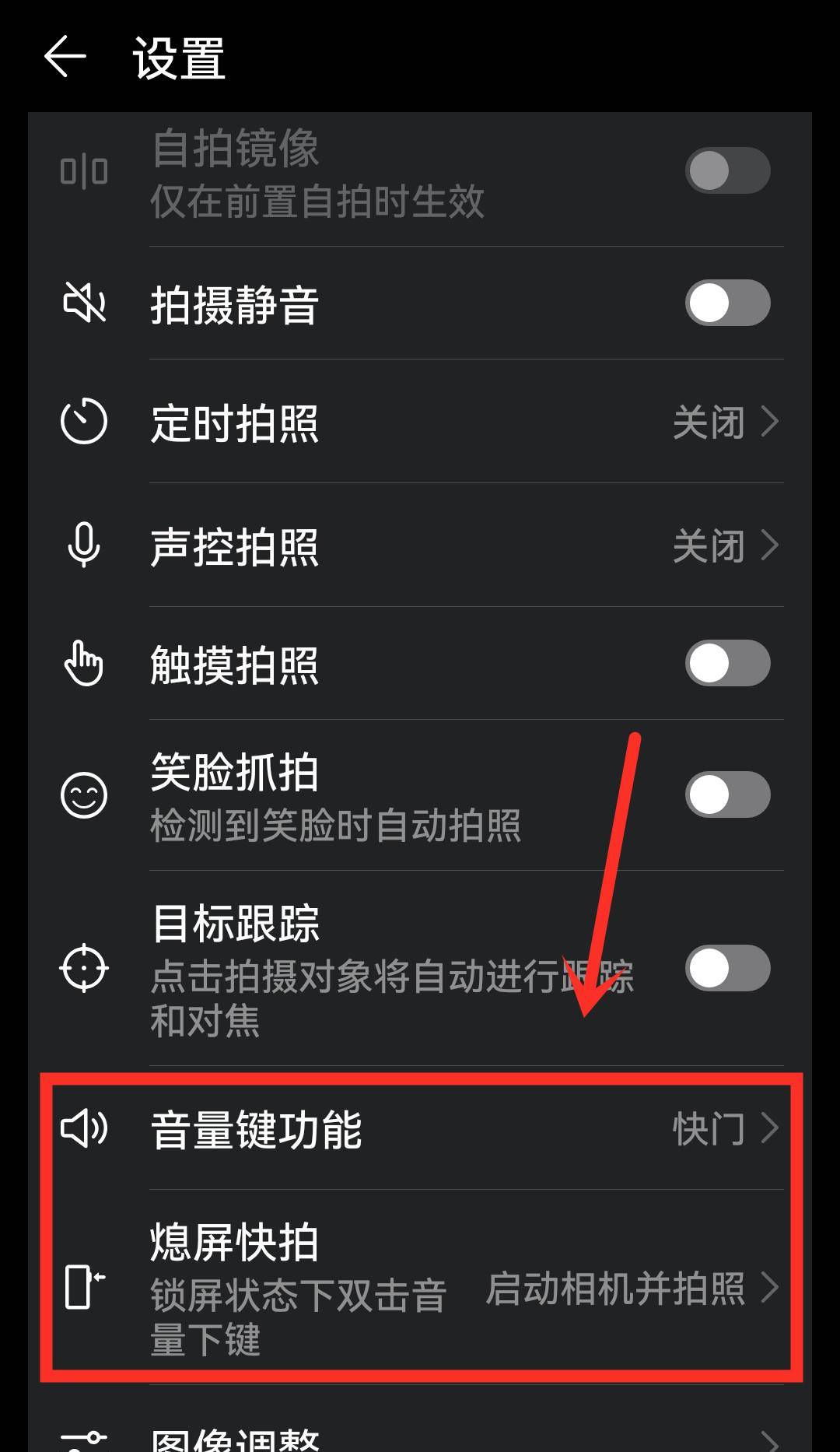Turn on the 笑脸抓拍 switch

click(726, 794)
